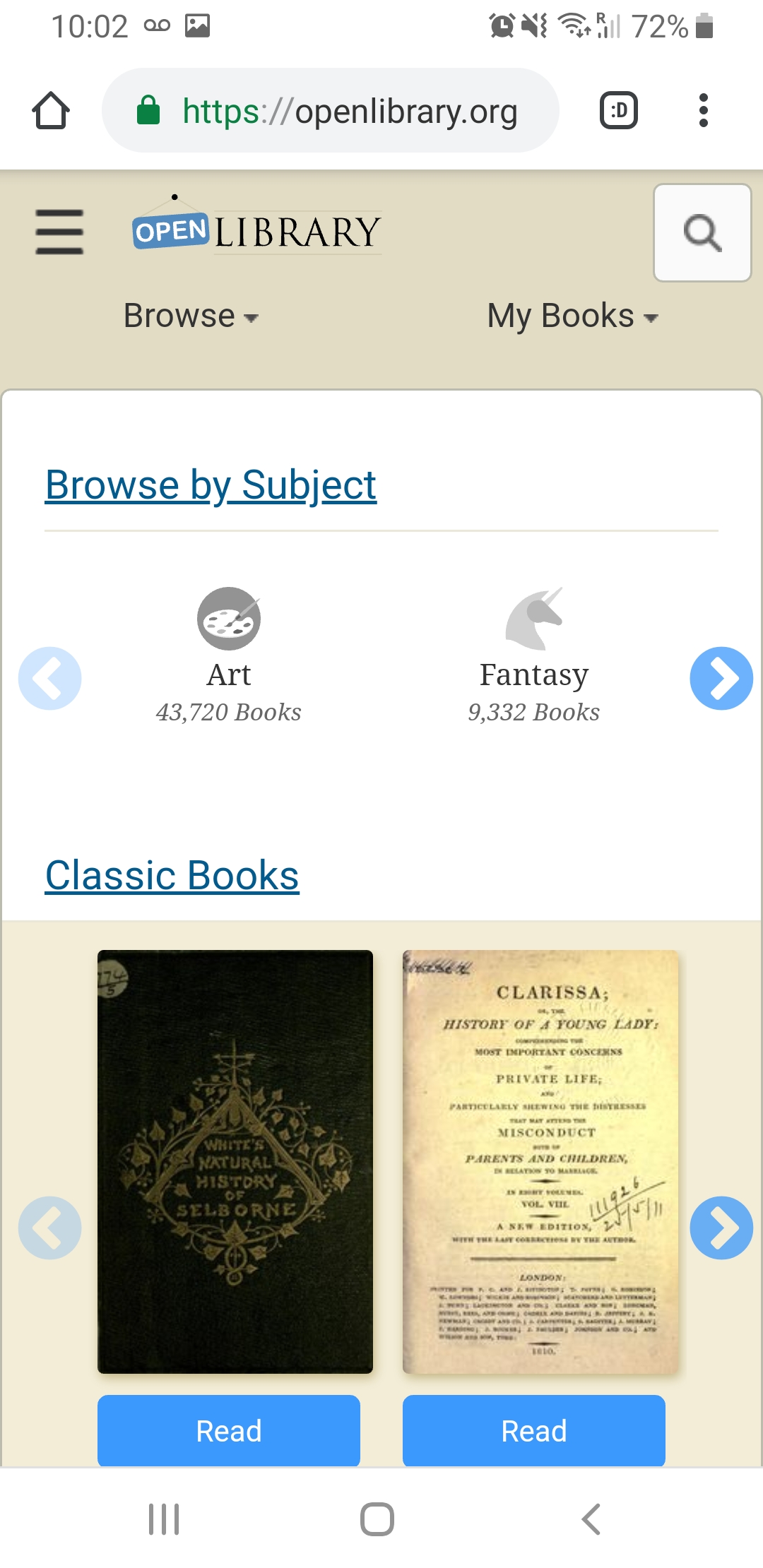Go back in Classic Books carousel
The height and width of the screenshot is (1568, 763).
tap(49, 1228)
